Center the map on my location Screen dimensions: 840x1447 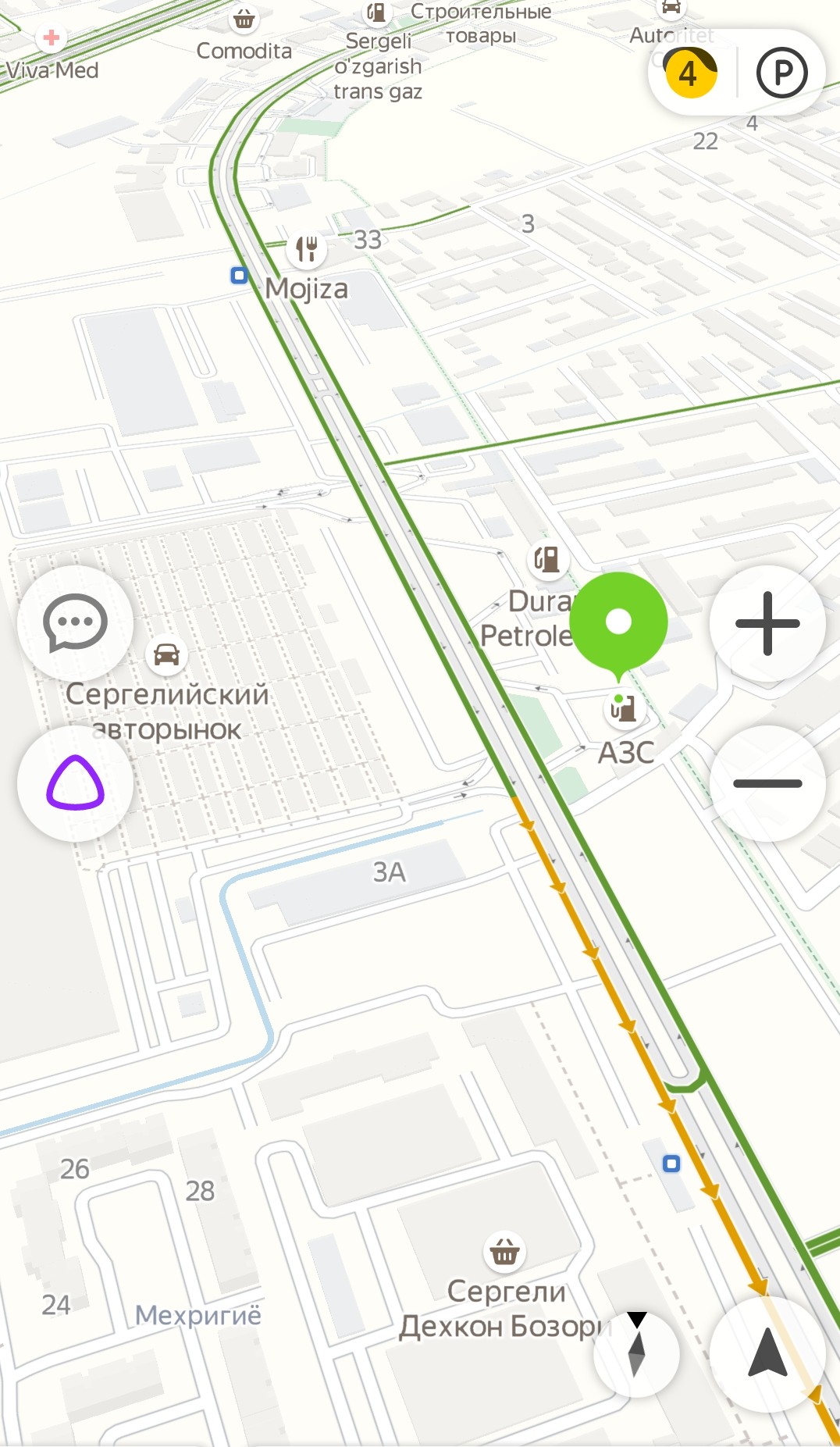pos(767,1353)
